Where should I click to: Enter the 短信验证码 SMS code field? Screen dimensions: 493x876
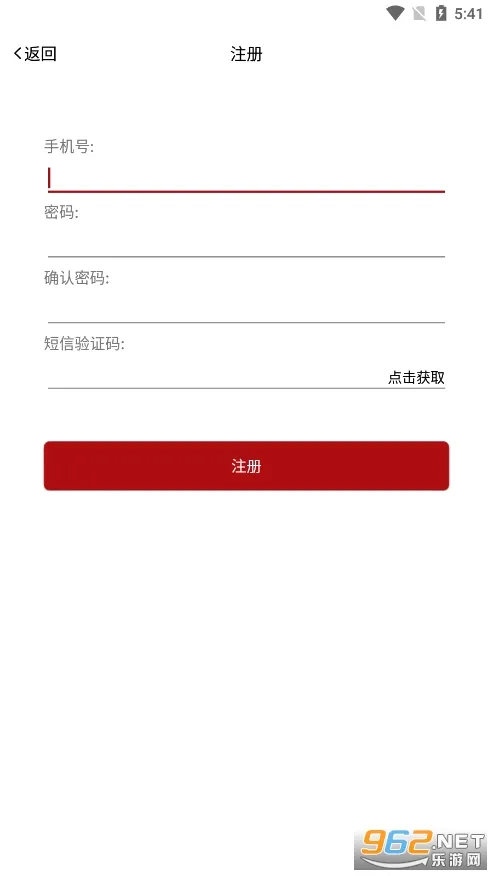[217, 375]
